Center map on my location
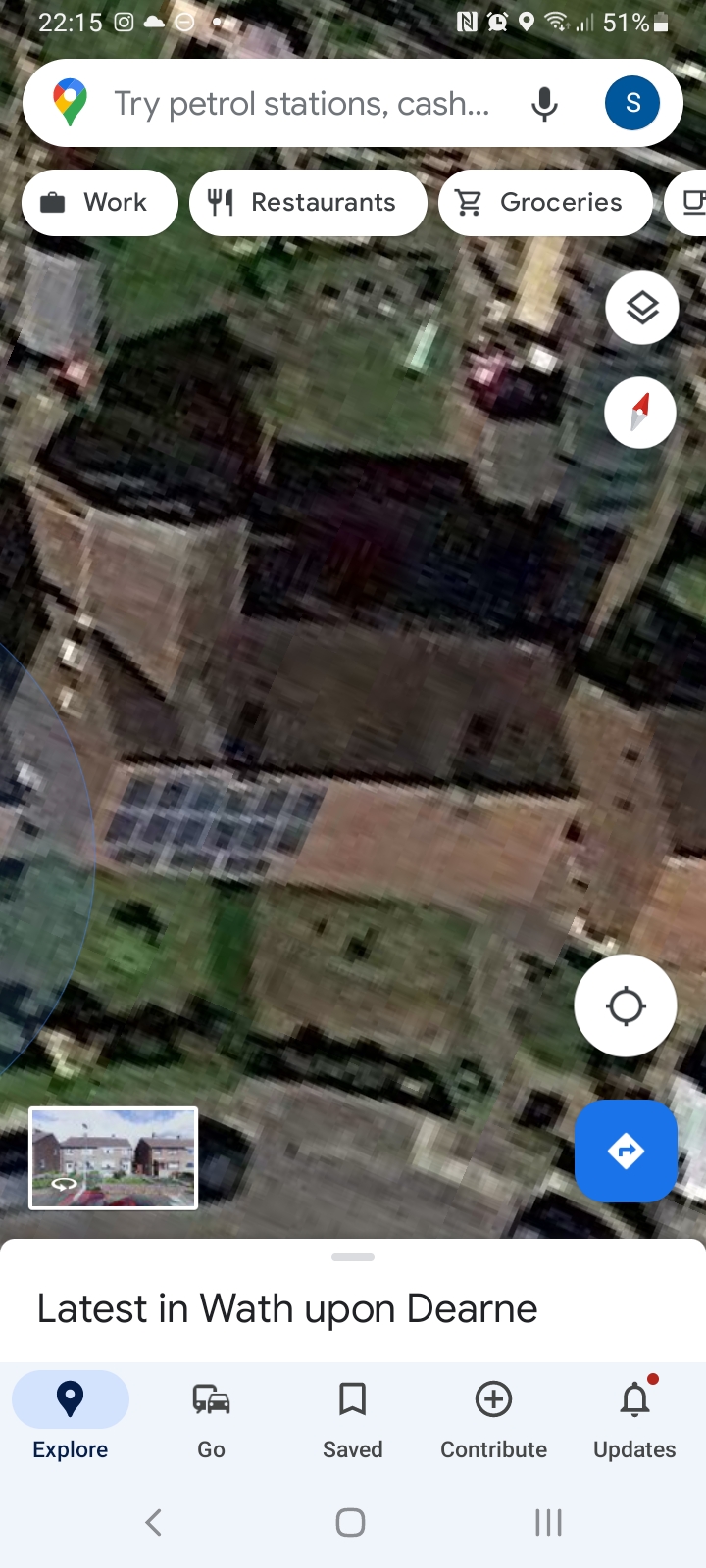Screen dimensions: 706x1568 (626, 1005)
